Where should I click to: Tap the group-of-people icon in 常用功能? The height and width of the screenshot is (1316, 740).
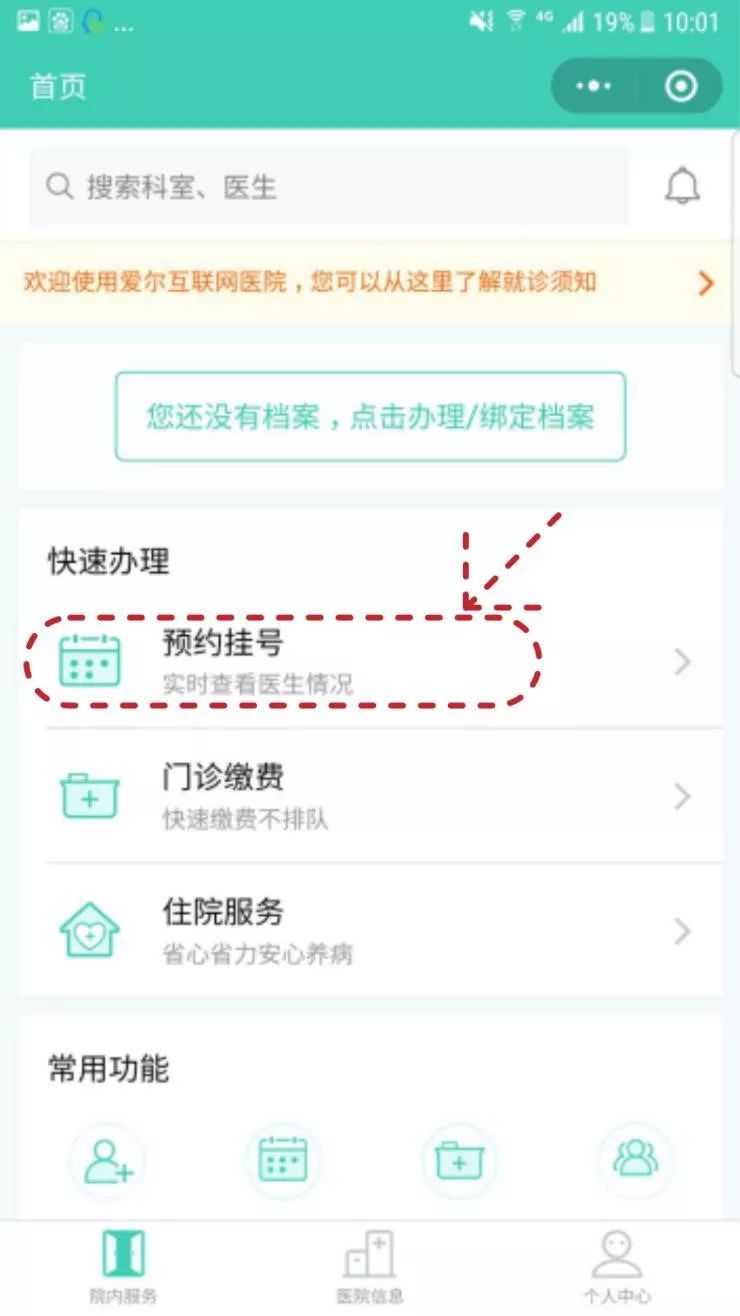pos(635,1160)
